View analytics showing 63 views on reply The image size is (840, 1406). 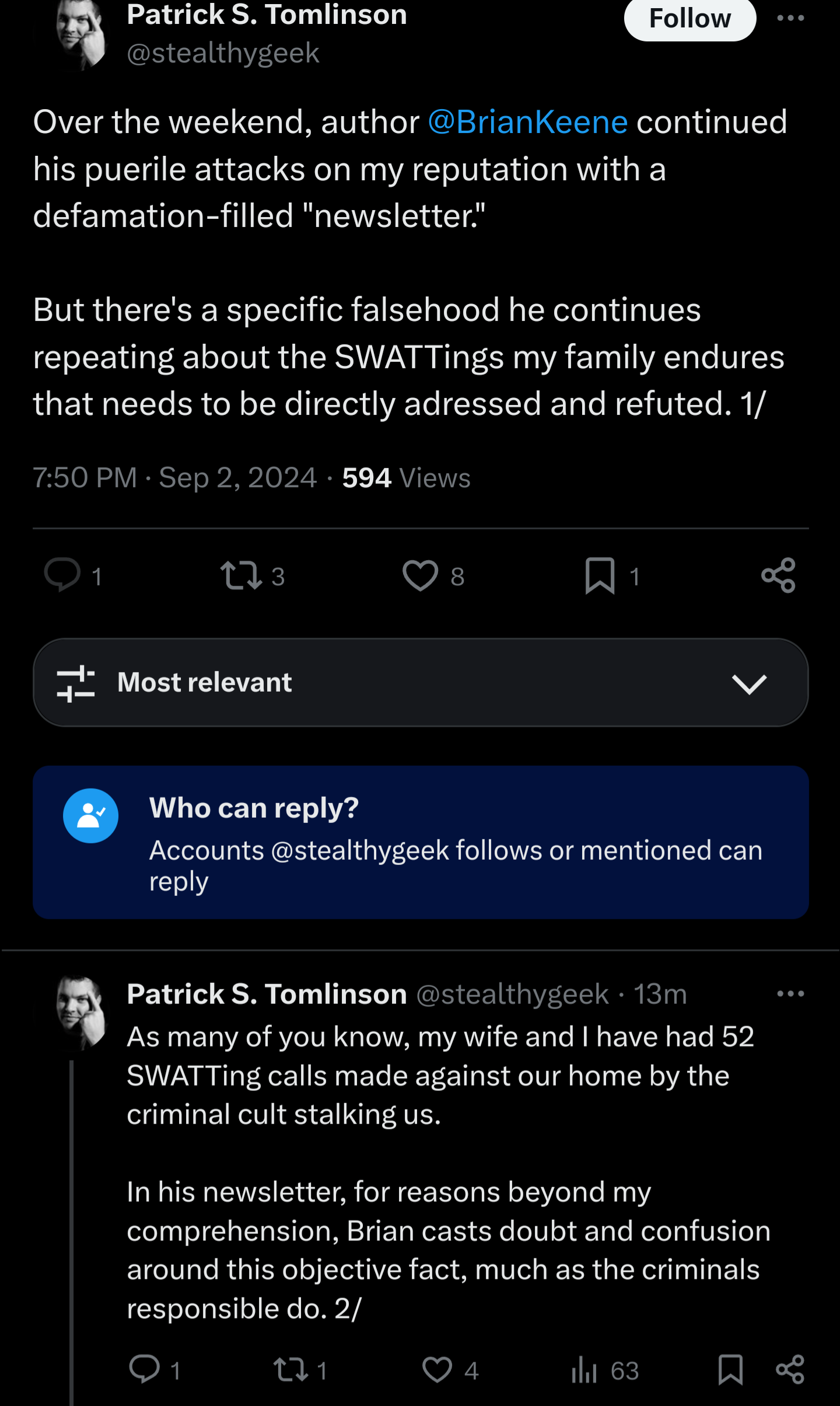[605, 1369]
